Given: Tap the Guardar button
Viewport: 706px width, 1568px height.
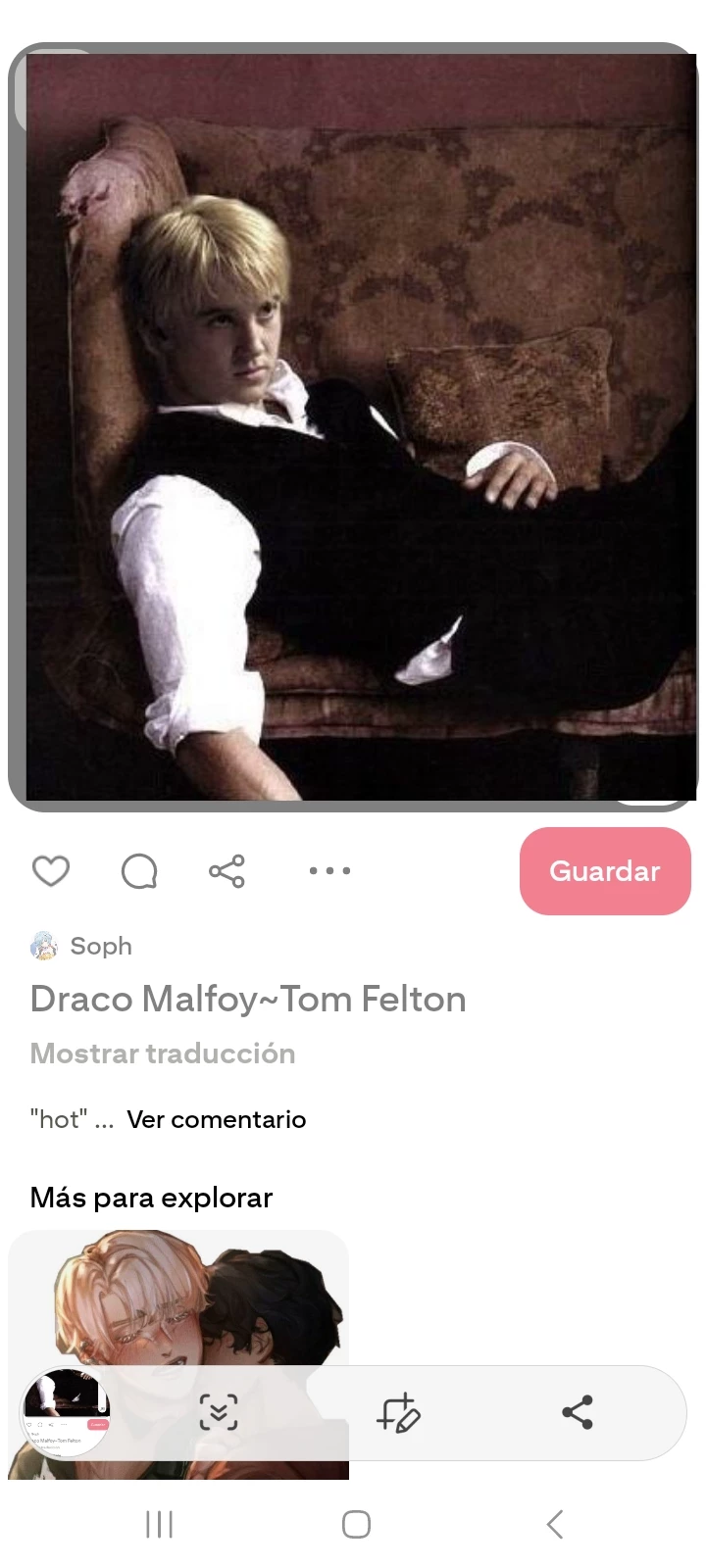Looking at the screenshot, I should click(x=605, y=871).
